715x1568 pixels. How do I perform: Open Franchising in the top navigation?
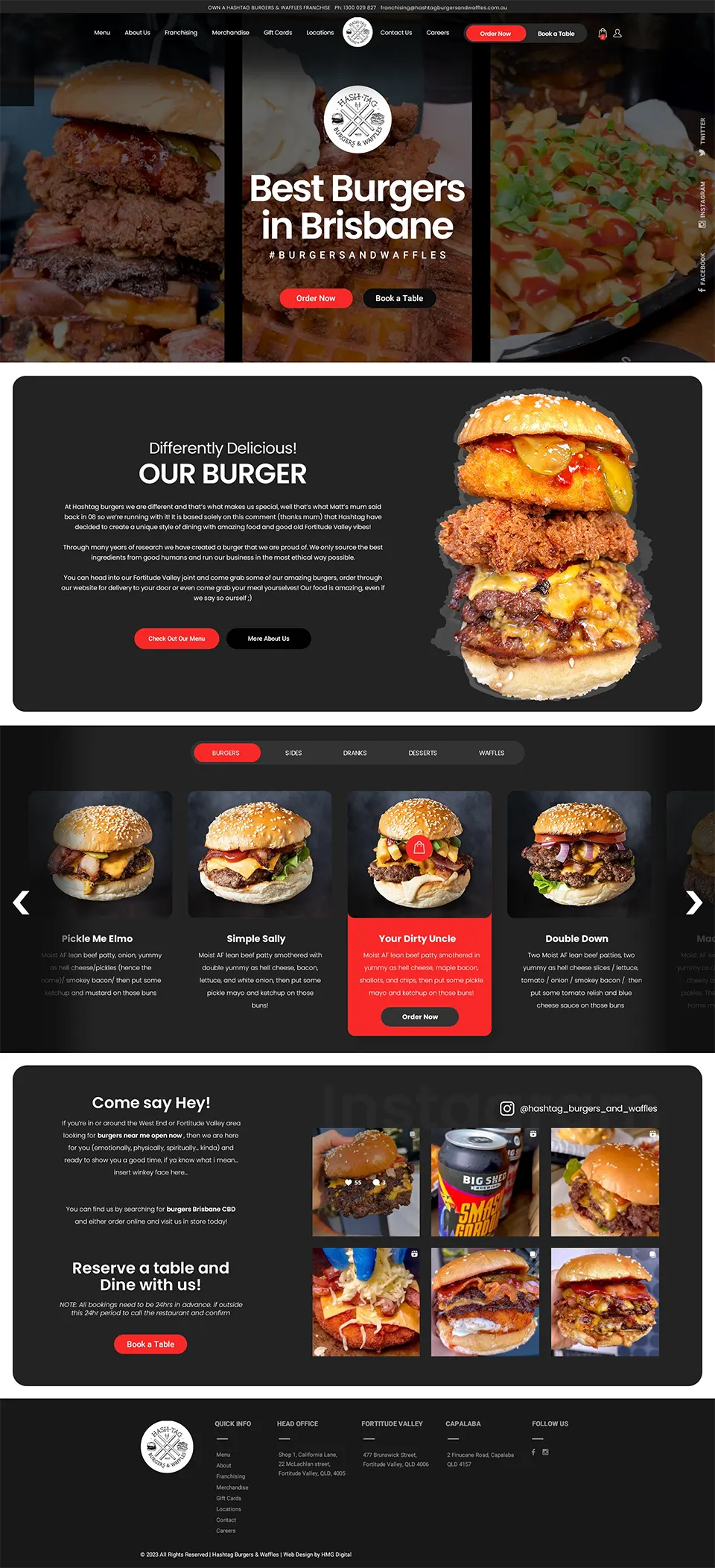click(181, 33)
